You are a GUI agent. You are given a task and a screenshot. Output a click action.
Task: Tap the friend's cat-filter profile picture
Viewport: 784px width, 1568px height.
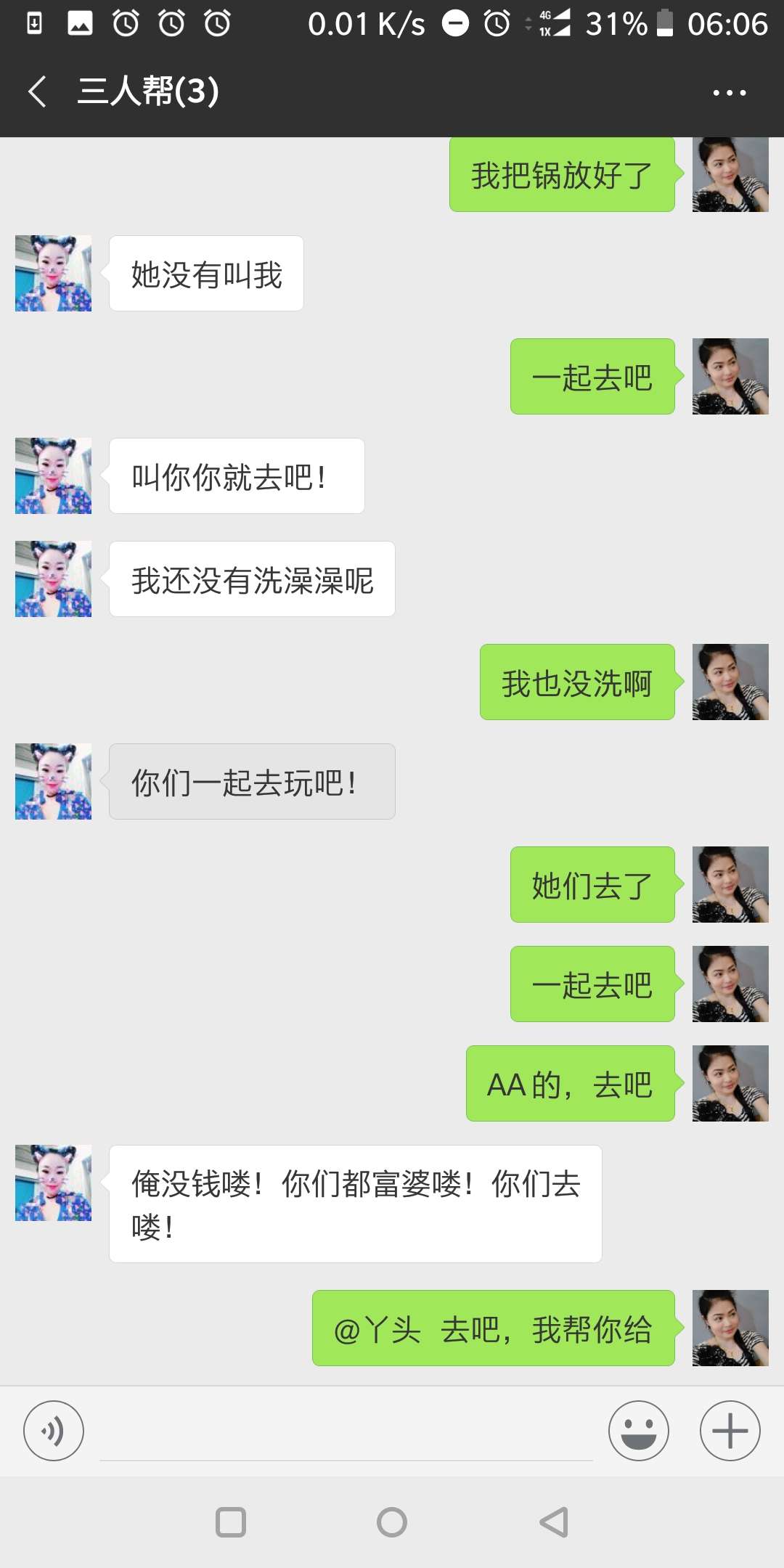click(52, 273)
